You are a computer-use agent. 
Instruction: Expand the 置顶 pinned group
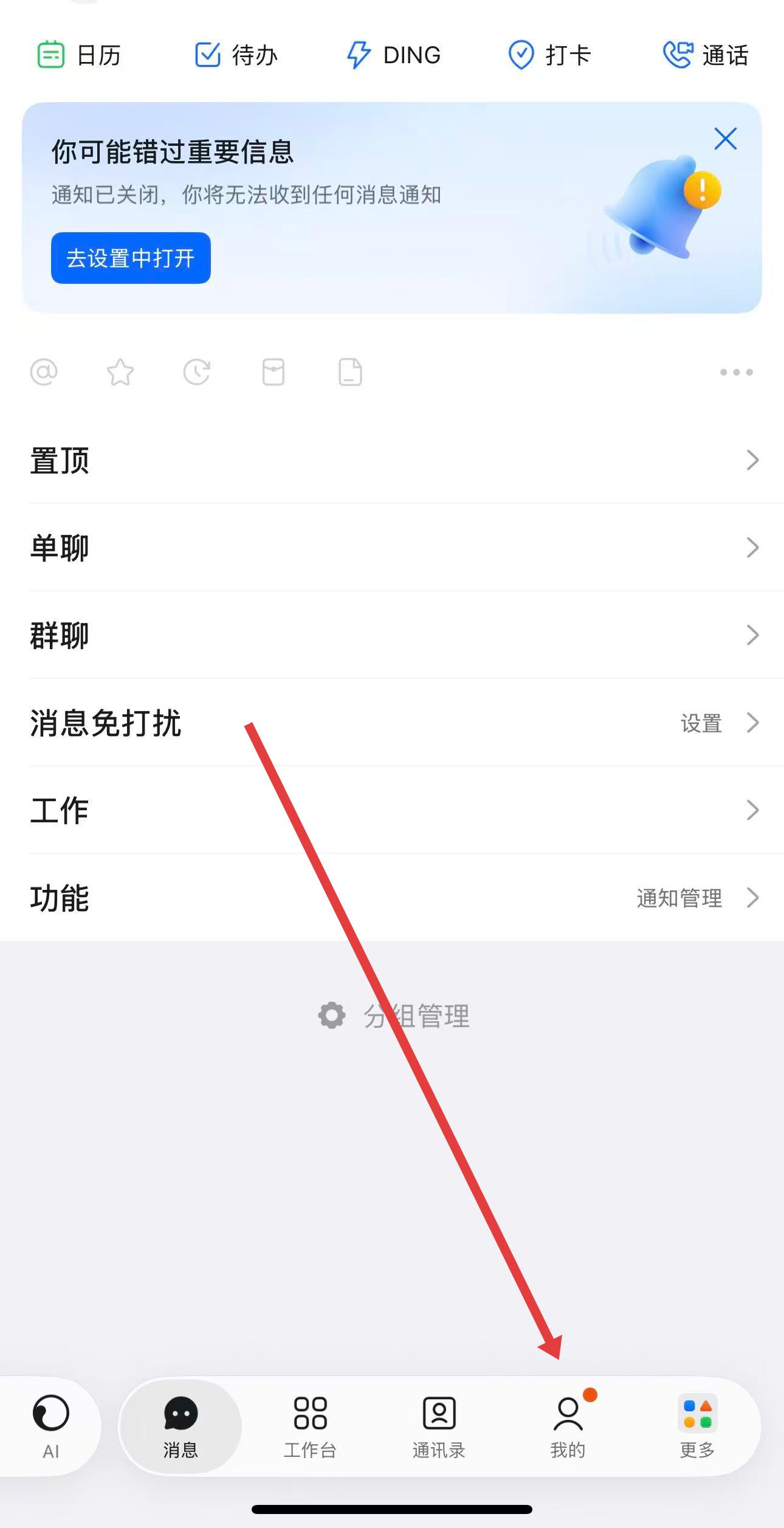click(392, 460)
